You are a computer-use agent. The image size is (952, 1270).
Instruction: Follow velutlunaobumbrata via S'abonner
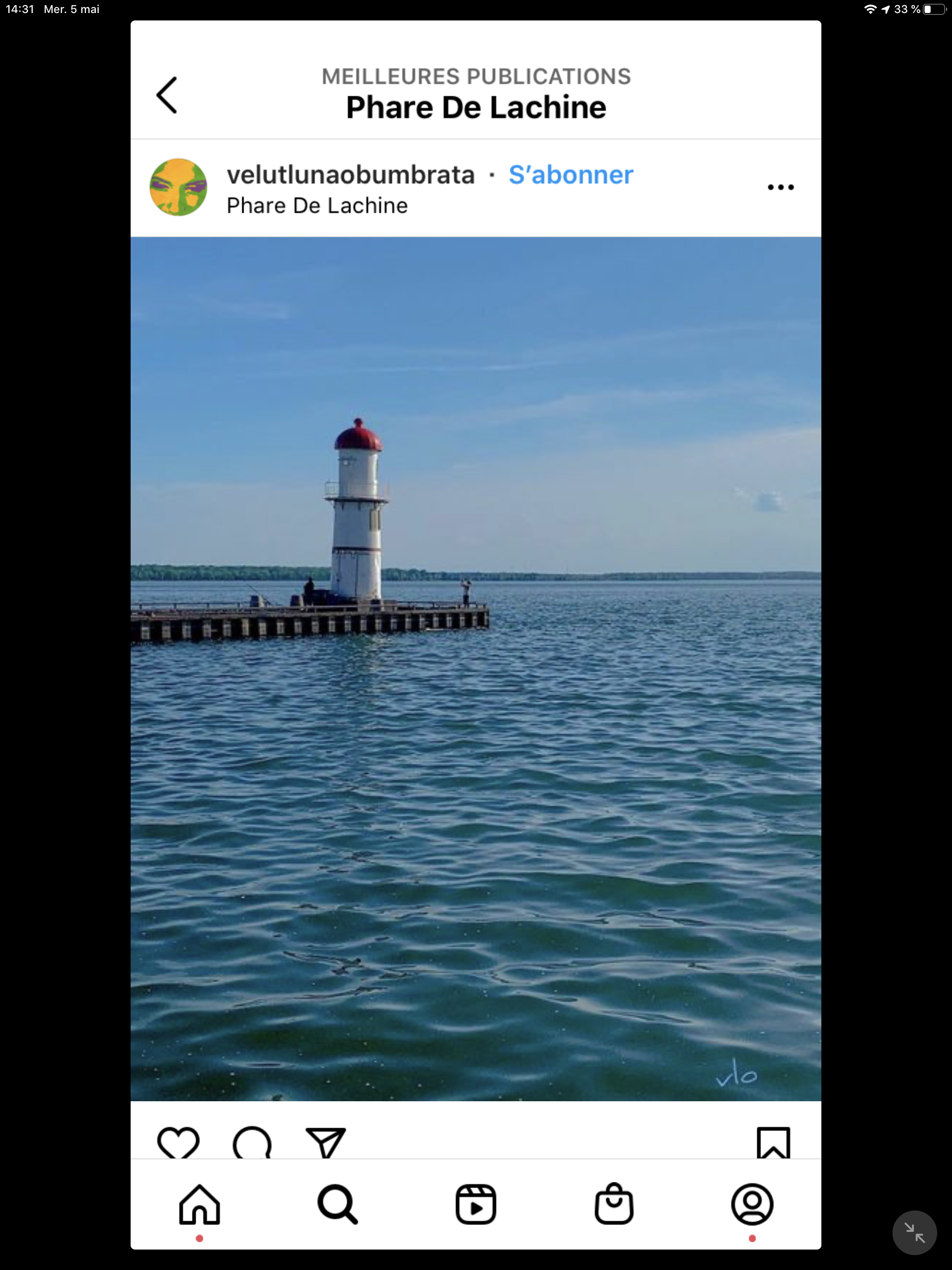tap(571, 175)
